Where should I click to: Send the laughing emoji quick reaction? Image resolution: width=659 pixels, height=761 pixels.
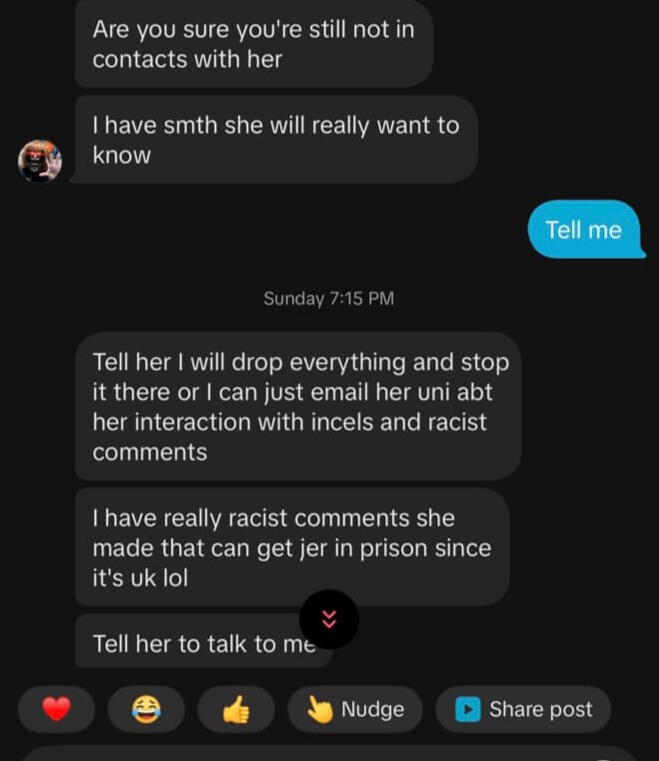146,710
